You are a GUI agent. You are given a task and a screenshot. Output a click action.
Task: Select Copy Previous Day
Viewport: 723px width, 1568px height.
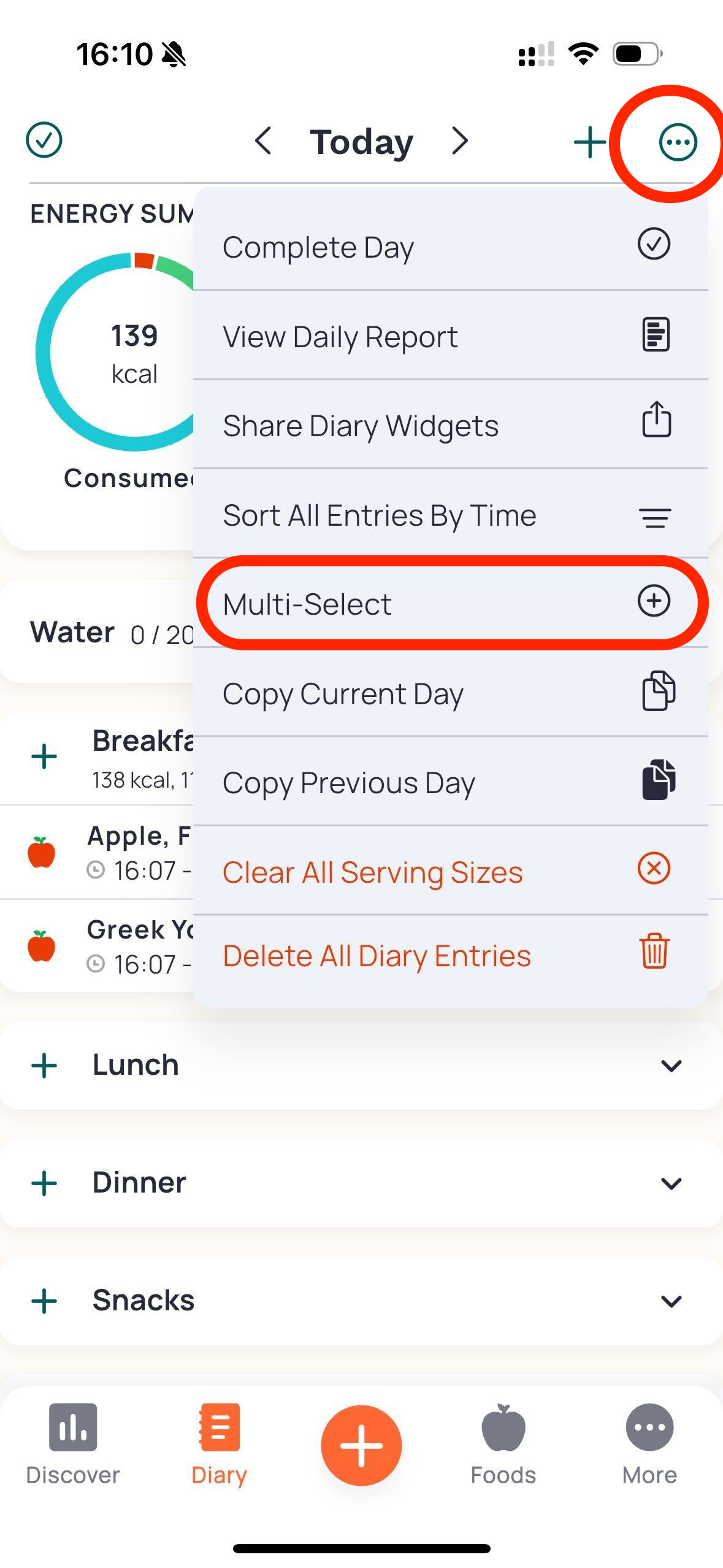[x=451, y=782]
